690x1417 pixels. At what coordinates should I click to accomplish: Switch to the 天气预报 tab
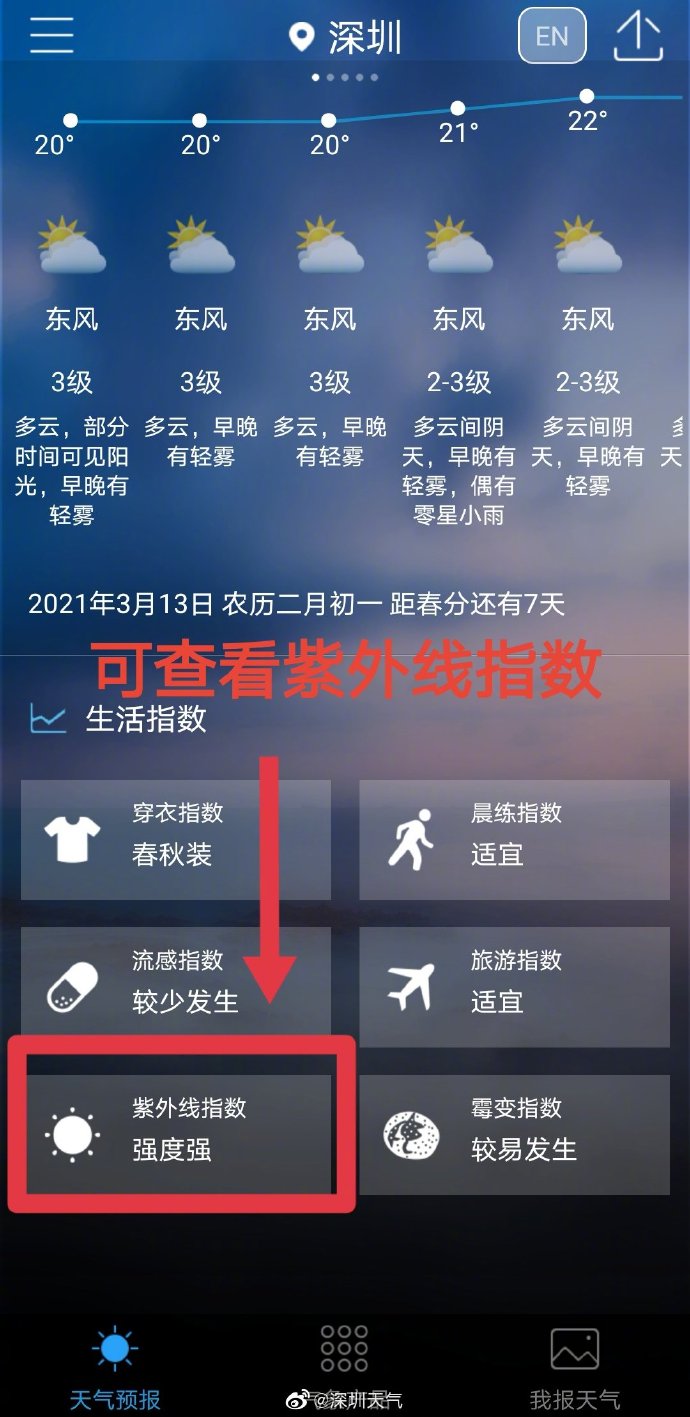click(114, 1366)
